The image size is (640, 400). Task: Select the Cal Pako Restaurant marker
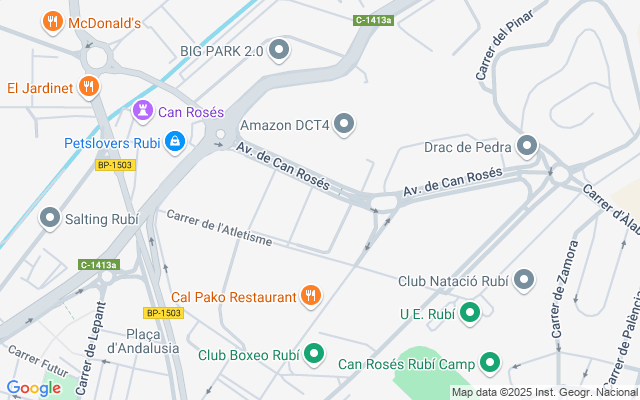pos(311,296)
